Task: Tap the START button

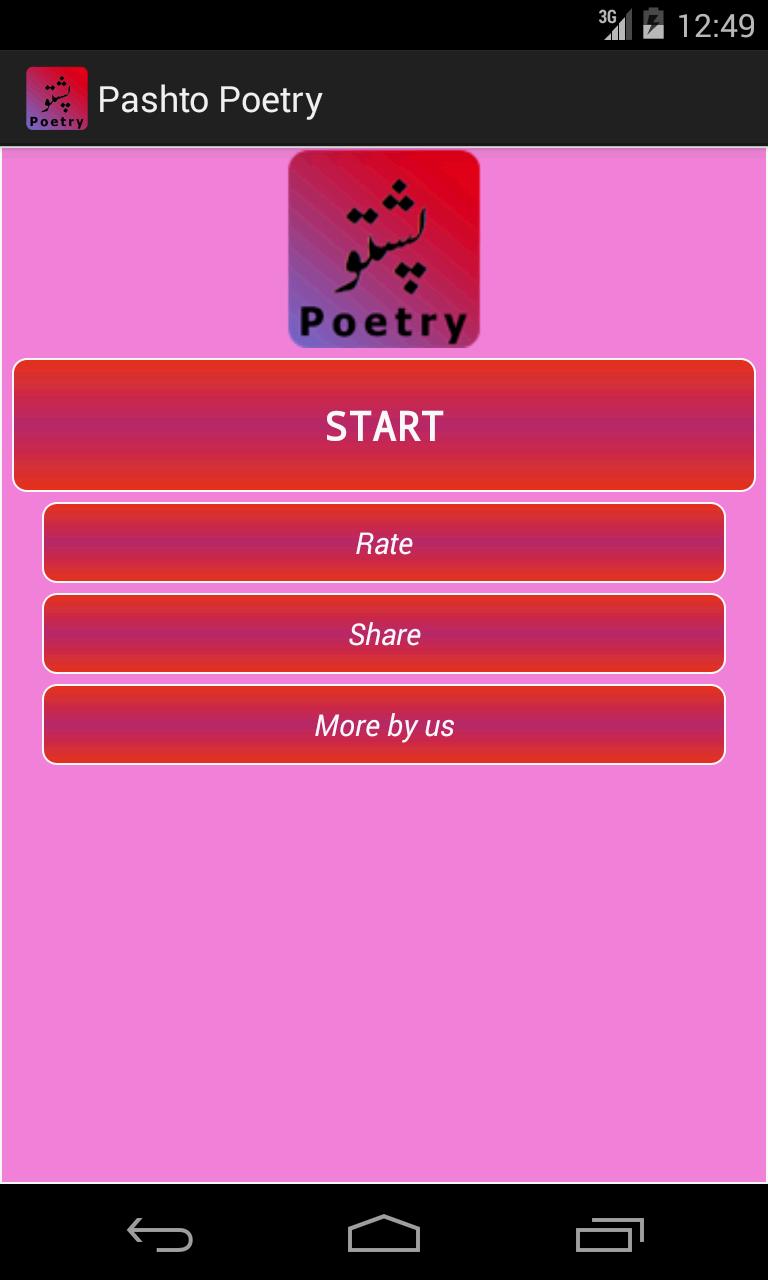Action: click(x=384, y=425)
